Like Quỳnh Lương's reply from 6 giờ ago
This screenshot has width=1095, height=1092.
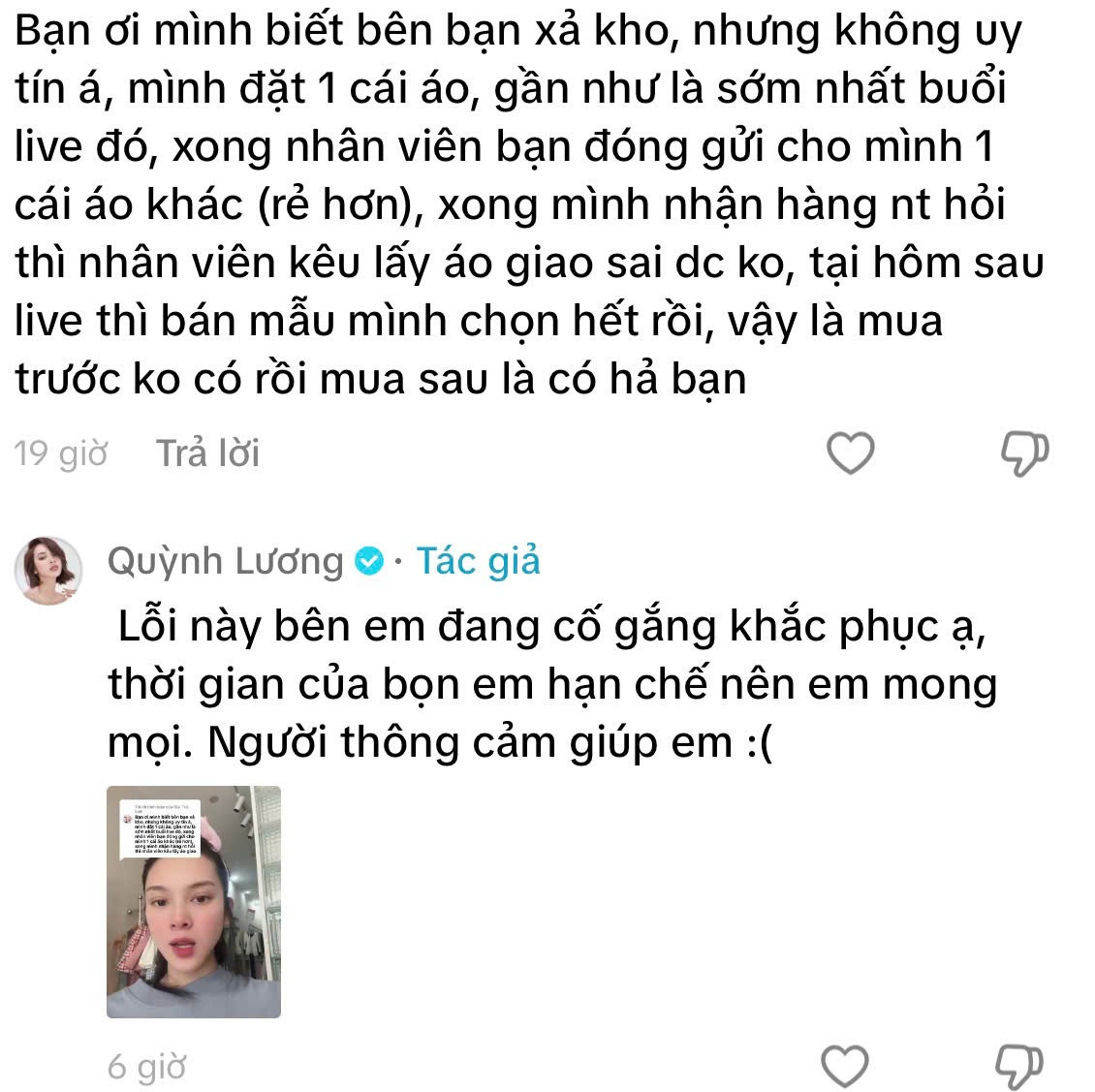click(x=844, y=1066)
